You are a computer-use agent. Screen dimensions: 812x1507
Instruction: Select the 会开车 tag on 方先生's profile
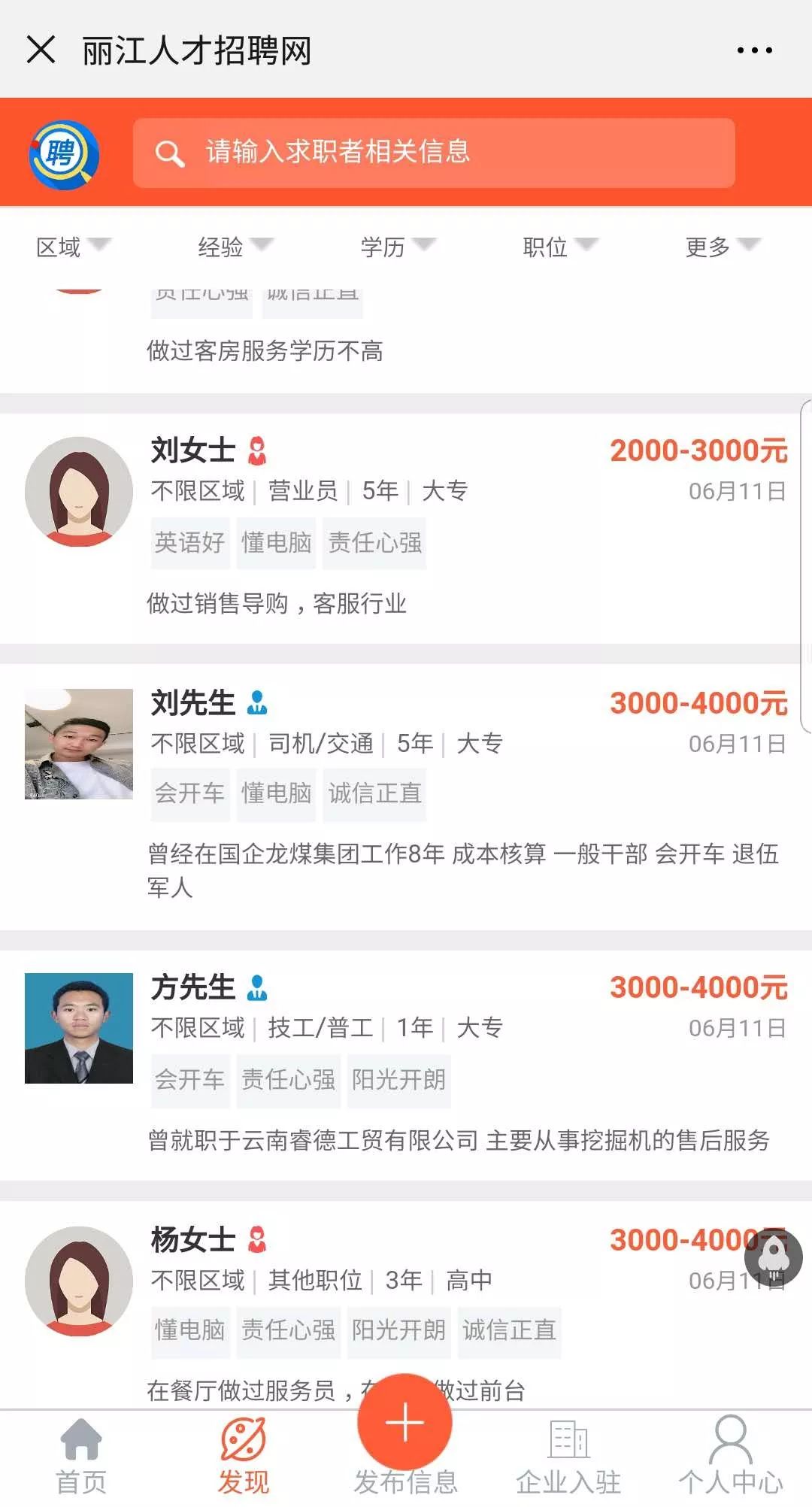click(x=189, y=1079)
